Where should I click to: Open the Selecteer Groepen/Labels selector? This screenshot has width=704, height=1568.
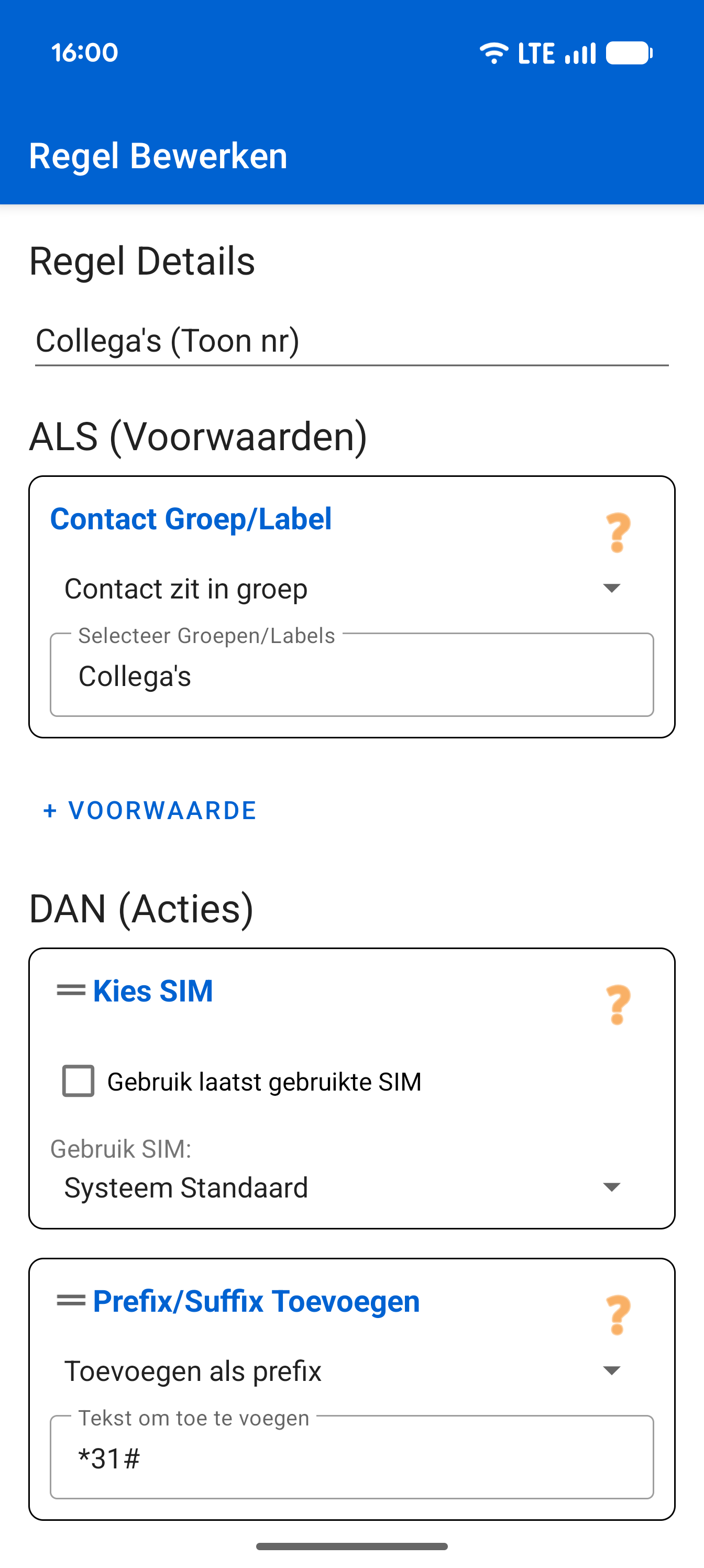350,676
